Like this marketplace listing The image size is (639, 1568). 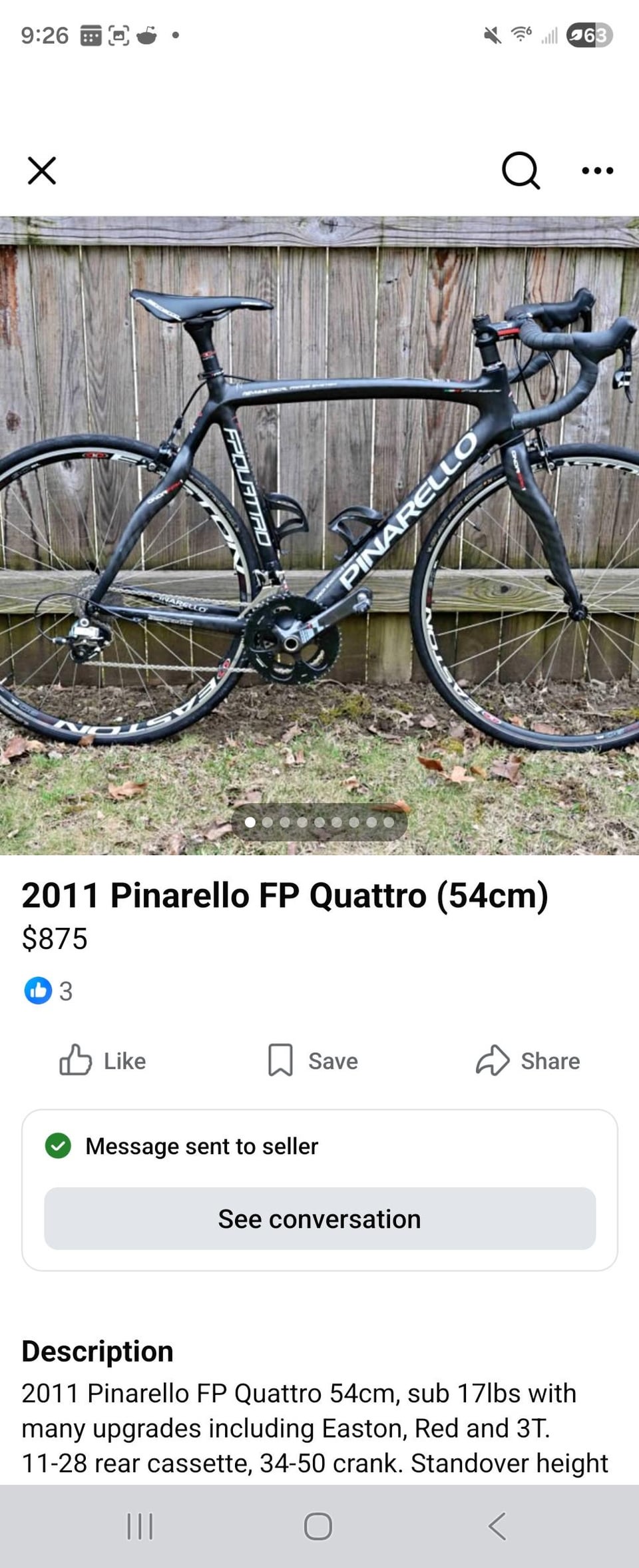[103, 1060]
